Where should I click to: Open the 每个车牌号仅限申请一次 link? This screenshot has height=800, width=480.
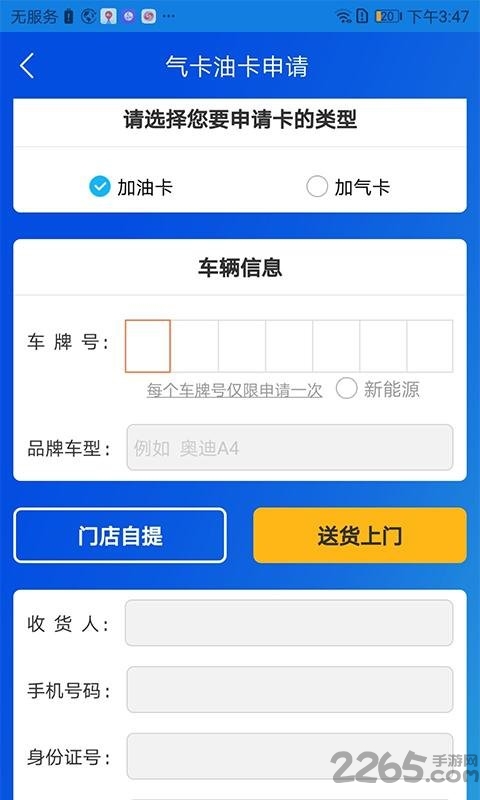coord(235,390)
